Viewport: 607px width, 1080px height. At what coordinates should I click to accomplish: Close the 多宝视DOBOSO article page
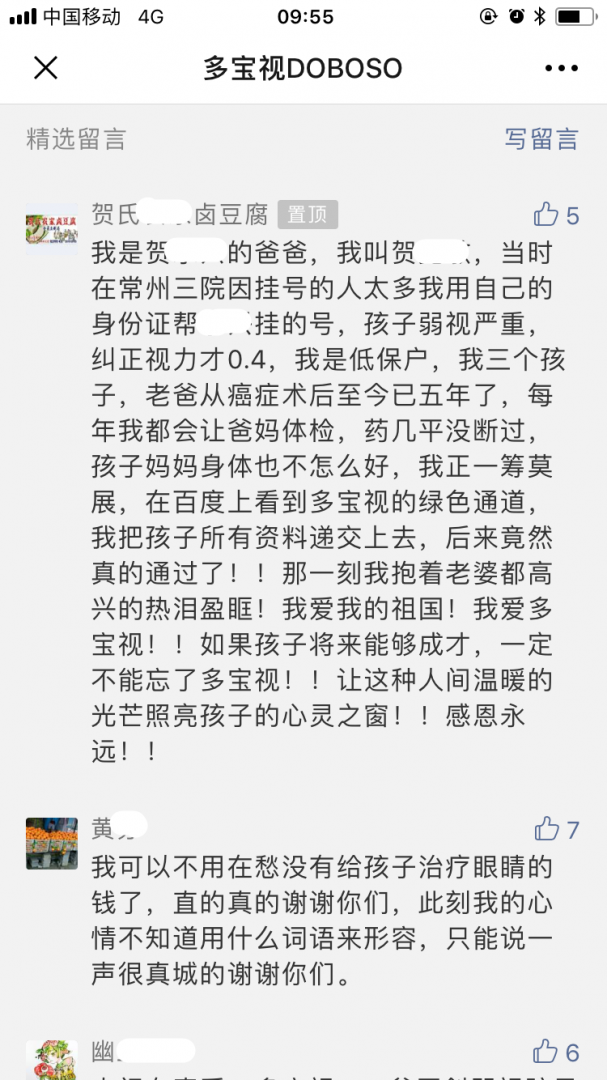pyautogui.click(x=46, y=68)
